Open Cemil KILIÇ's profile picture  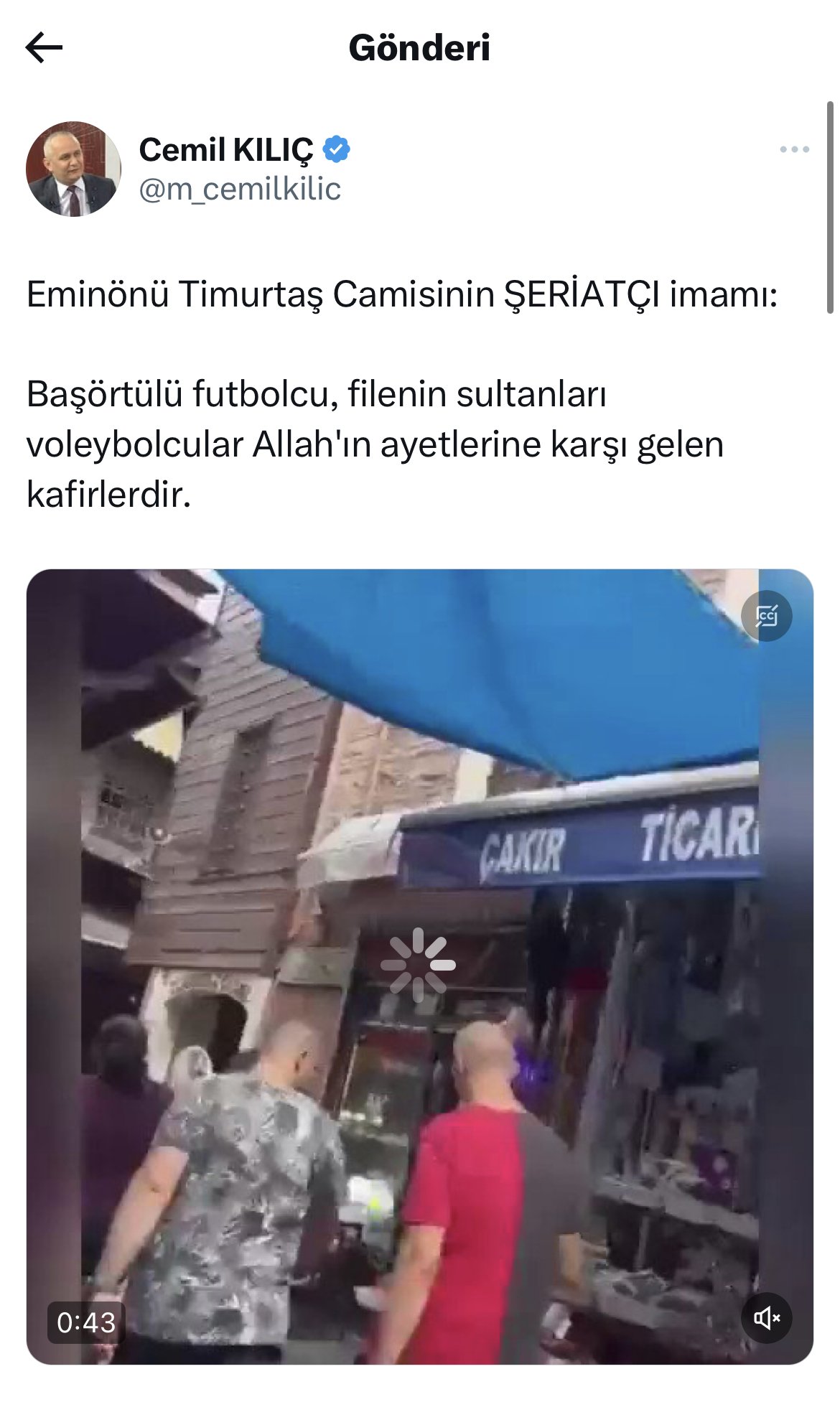click(73, 169)
